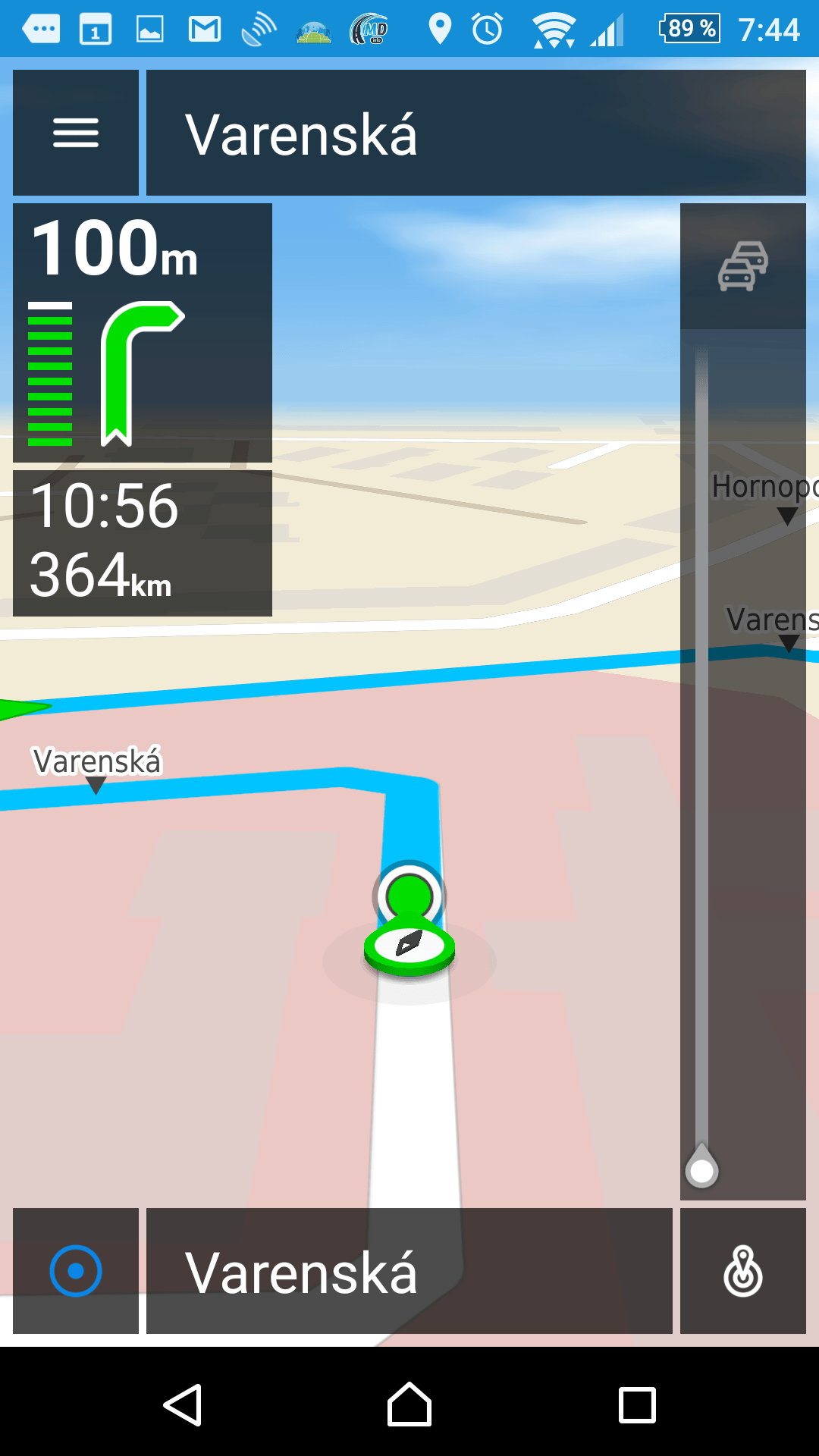Open the hamburger menu
The image size is (819, 1456).
coord(76,133)
